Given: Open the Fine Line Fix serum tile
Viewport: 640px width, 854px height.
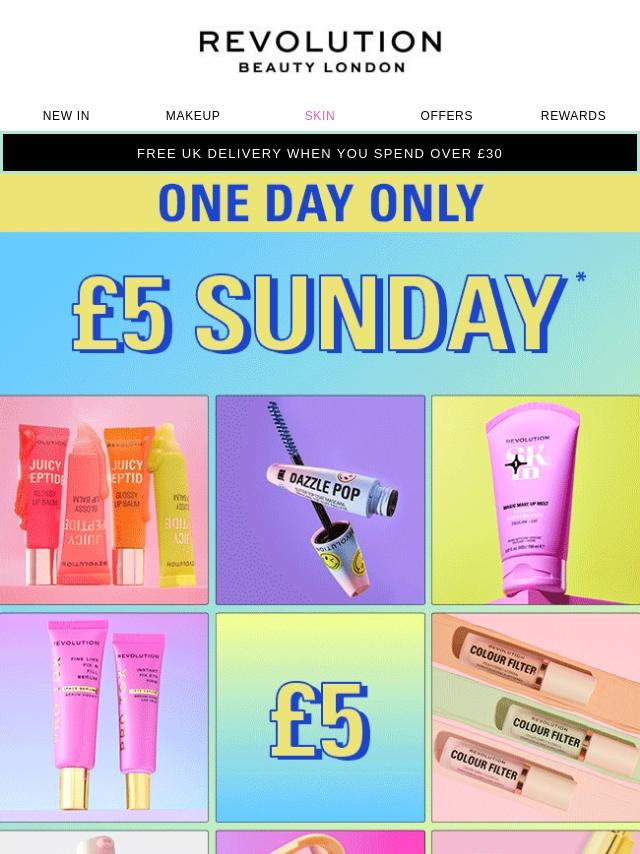Looking at the screenshot, I should 104,717.
